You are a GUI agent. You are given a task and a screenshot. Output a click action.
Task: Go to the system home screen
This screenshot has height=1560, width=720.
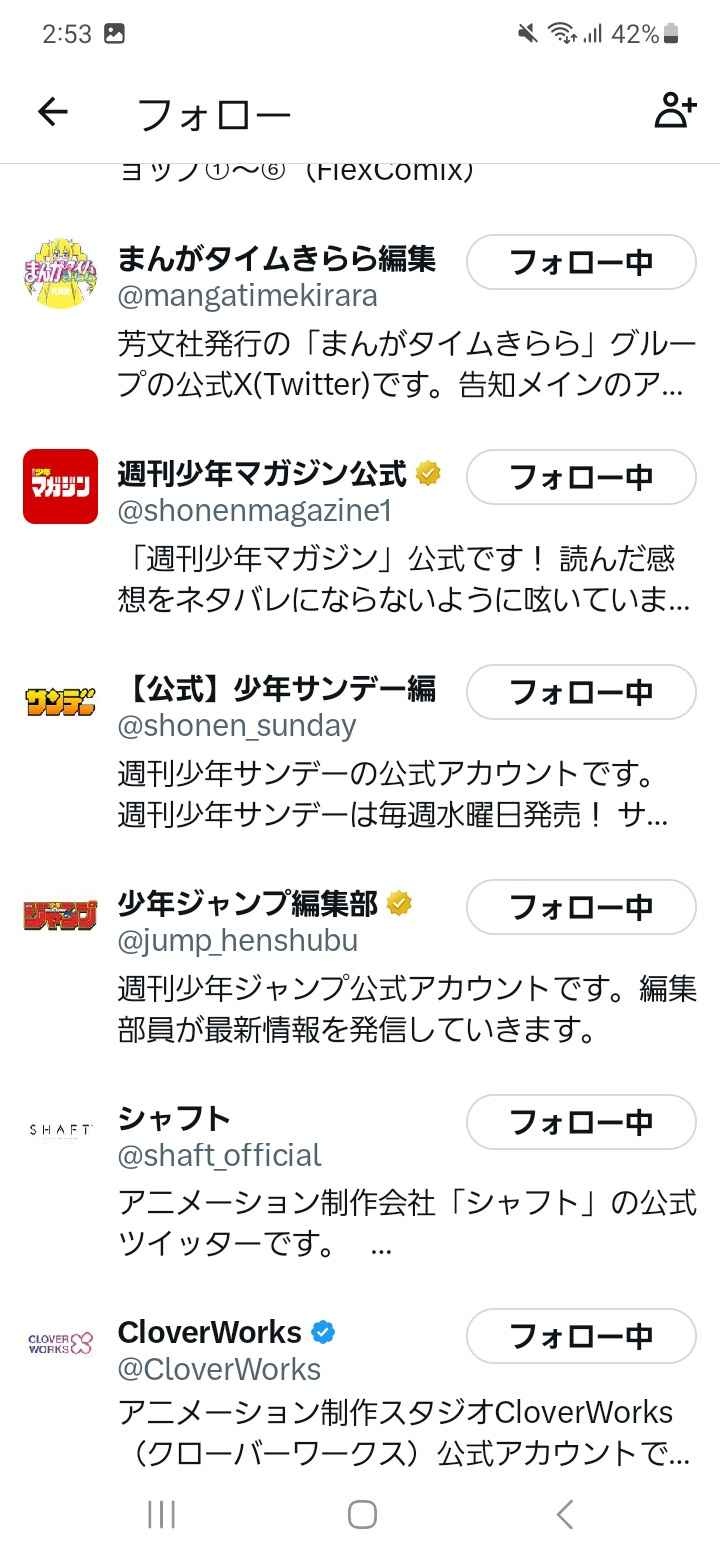point(361,1514)
